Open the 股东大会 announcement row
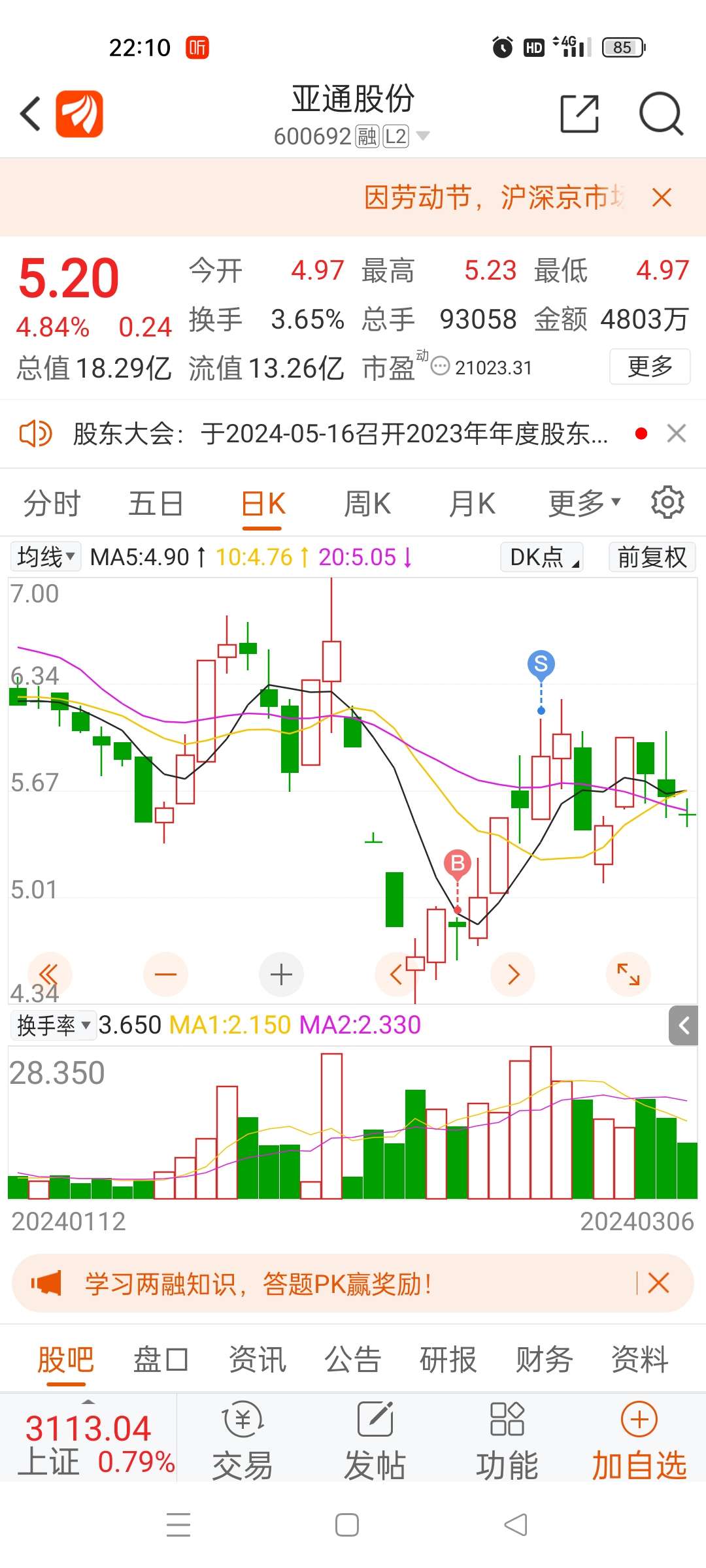The image size is (706, 1568). click(340, 434)
